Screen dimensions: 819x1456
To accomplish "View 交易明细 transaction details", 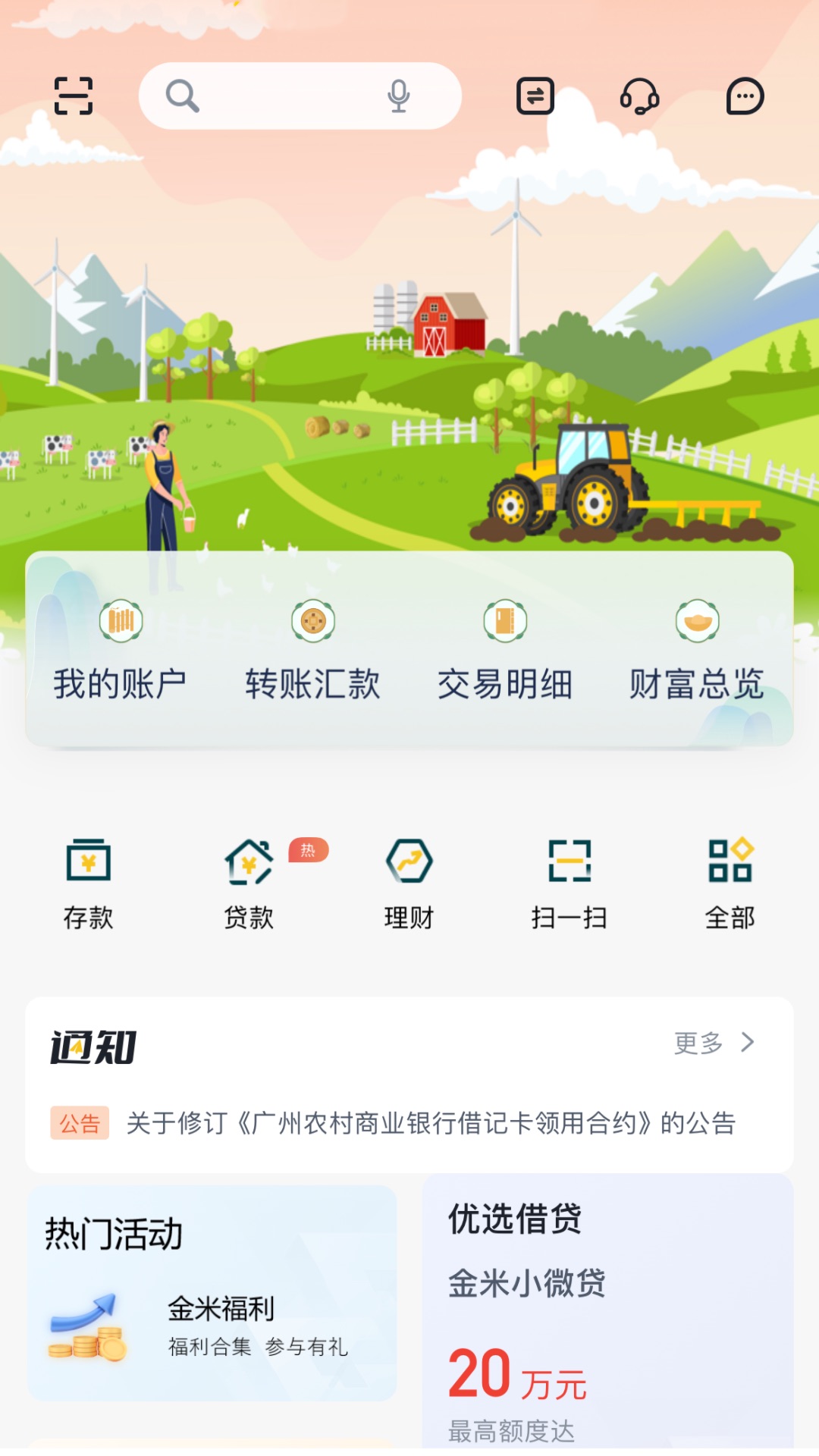I will (x=504, y=652).
